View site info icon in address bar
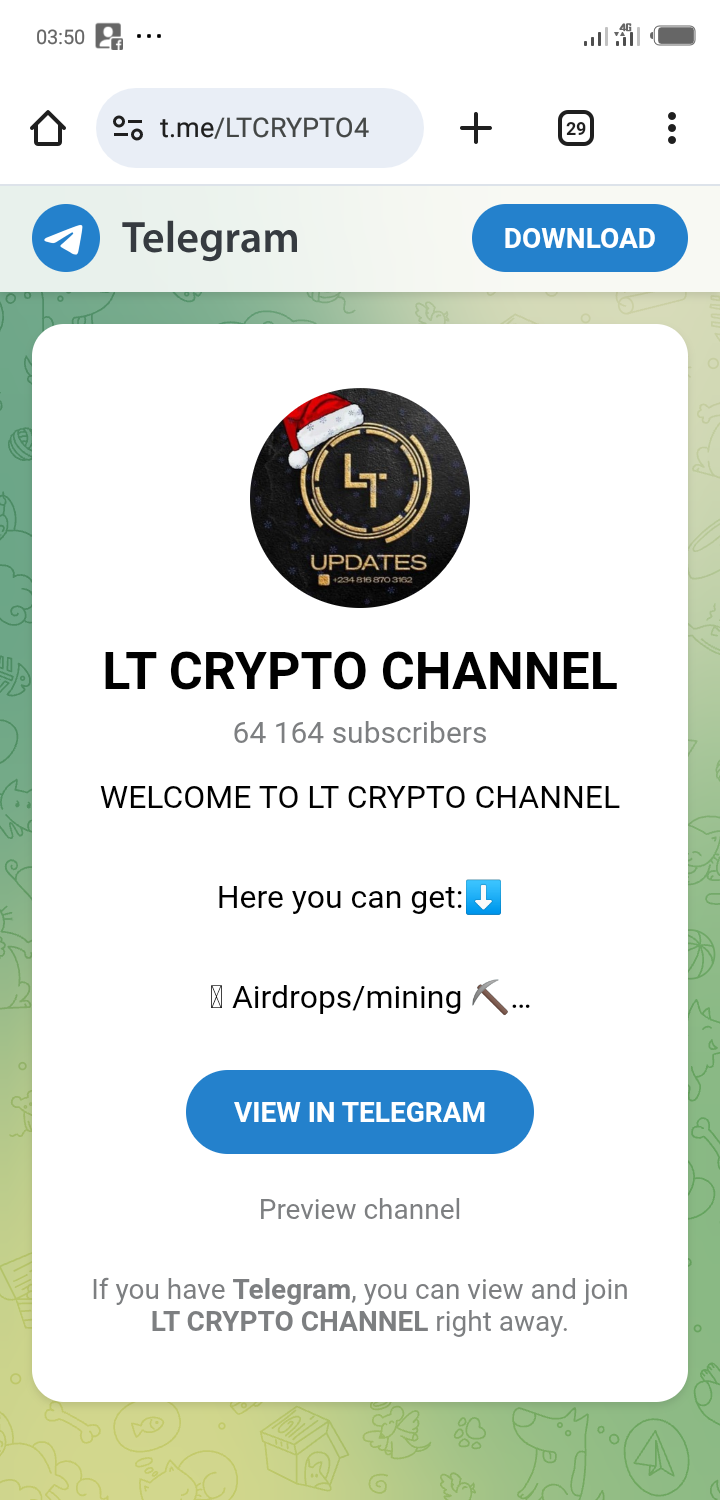The width and height of the screenshot is (720, 1500). (128, 128)
